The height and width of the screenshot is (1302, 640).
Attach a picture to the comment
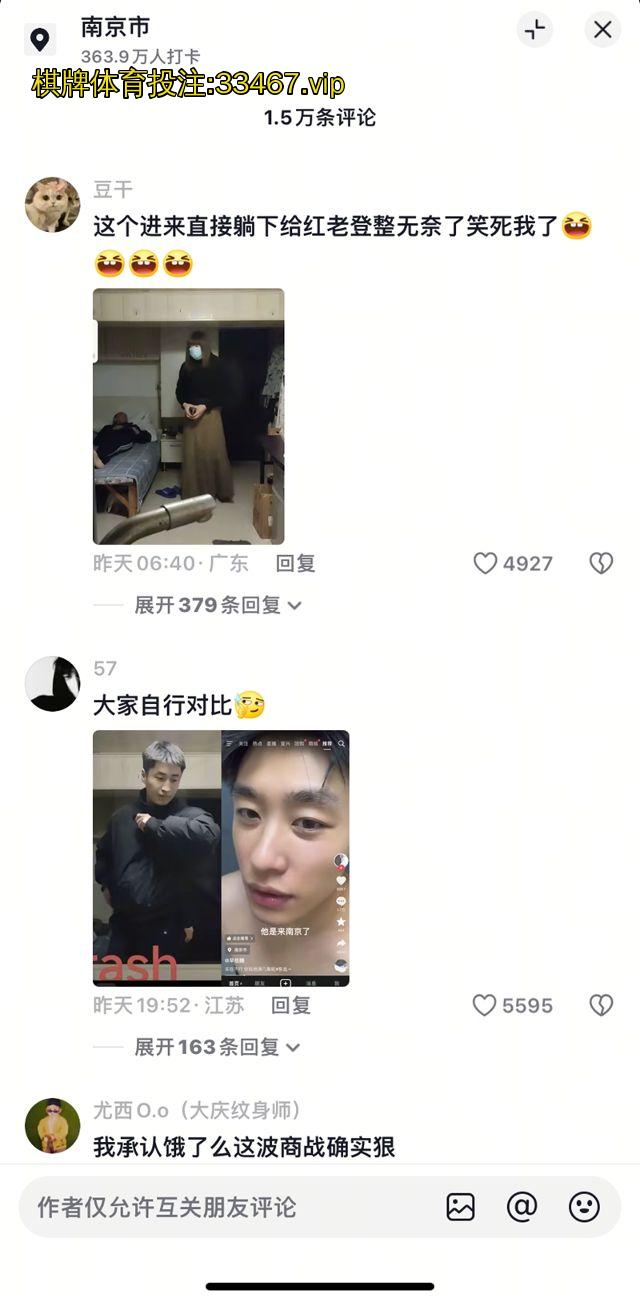point(460,1207)
